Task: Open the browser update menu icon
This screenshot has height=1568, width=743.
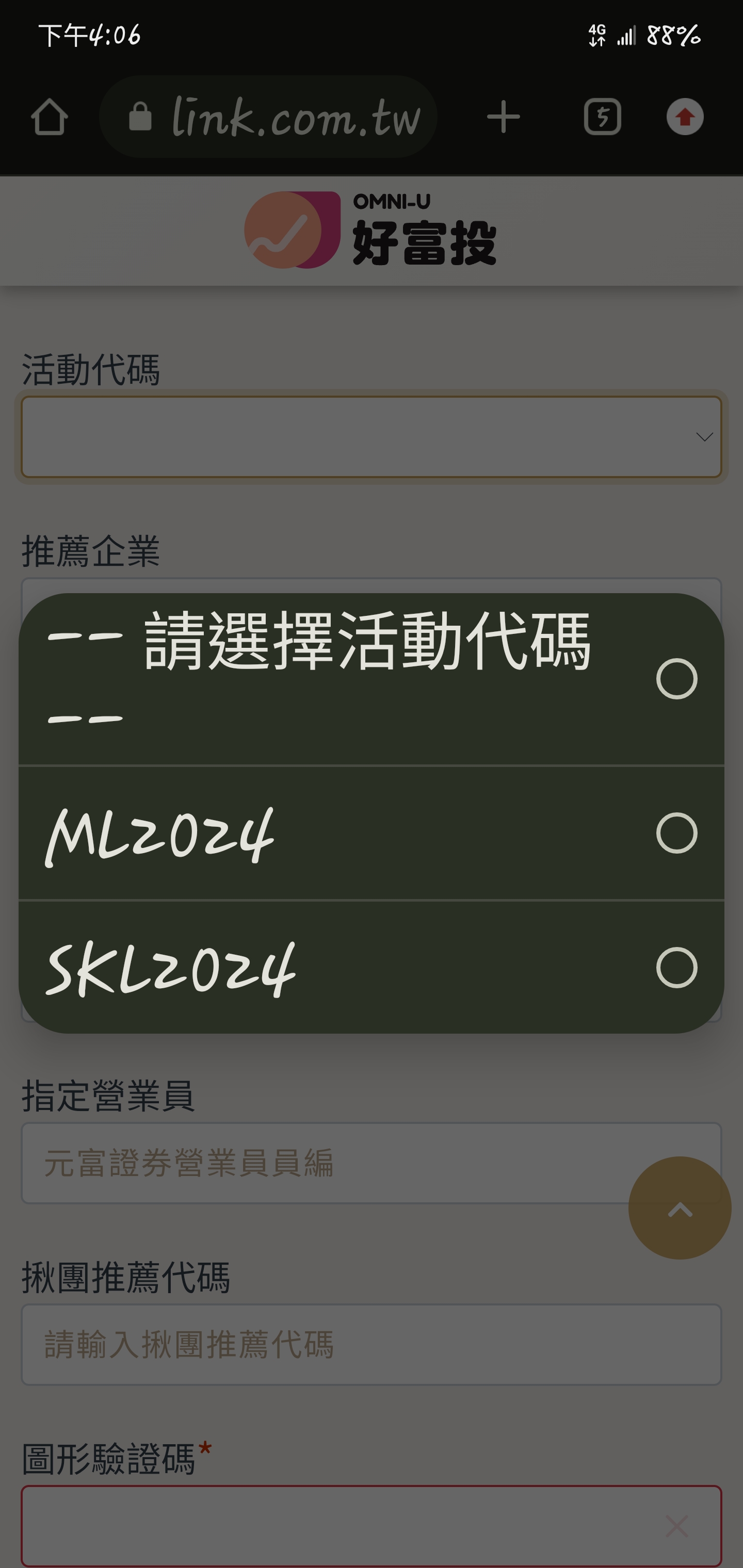Action: pyautogui.click(x=685, y=117)
